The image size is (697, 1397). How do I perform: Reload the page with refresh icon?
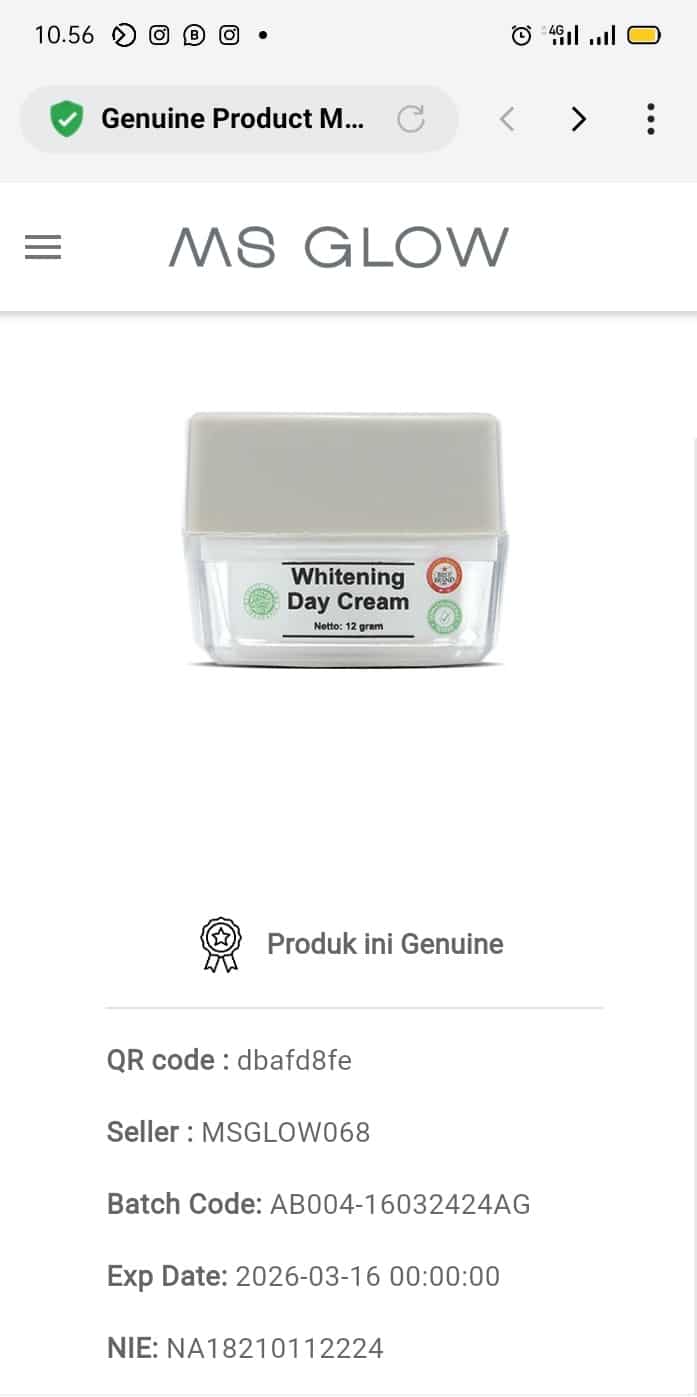click(x=411, y=119)
